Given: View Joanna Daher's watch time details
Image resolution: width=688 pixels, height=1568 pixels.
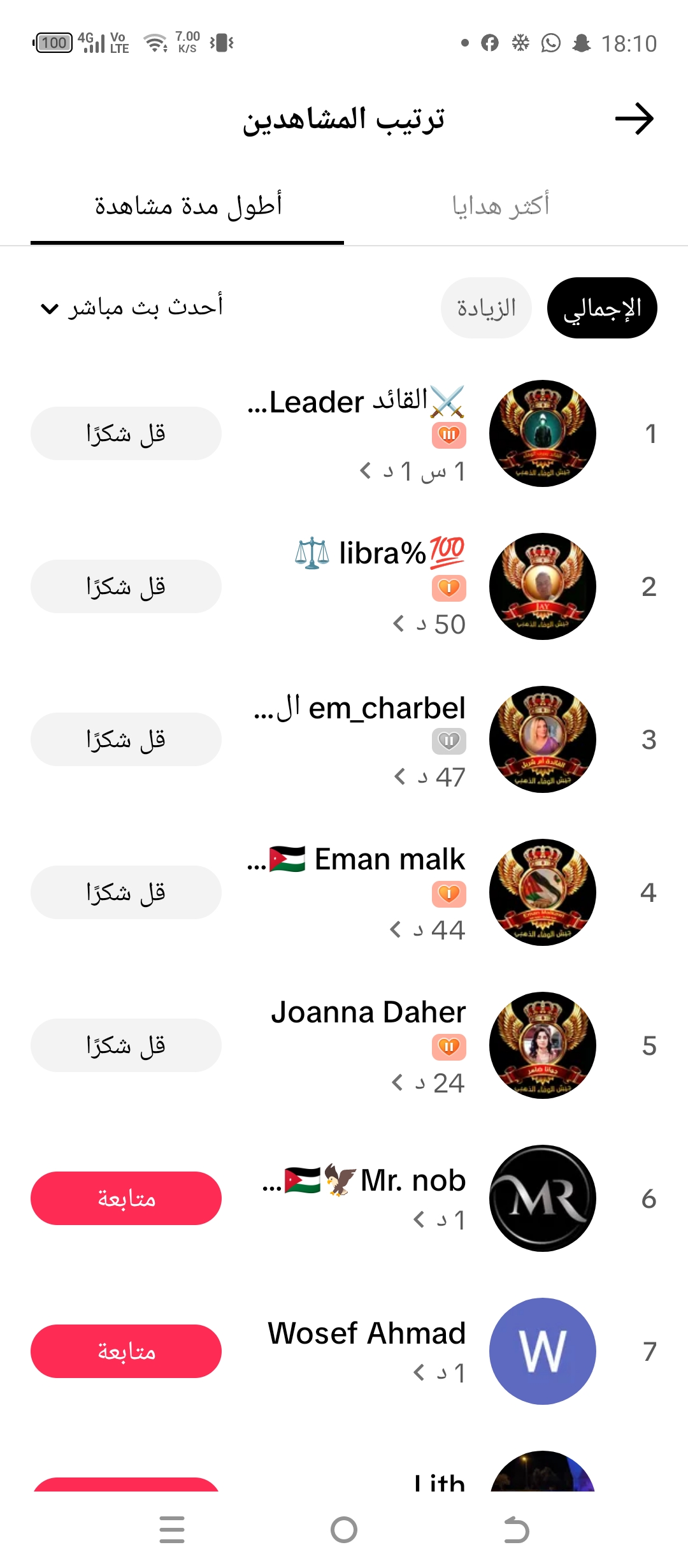Looking at the screenshot, I should 428,1083.
